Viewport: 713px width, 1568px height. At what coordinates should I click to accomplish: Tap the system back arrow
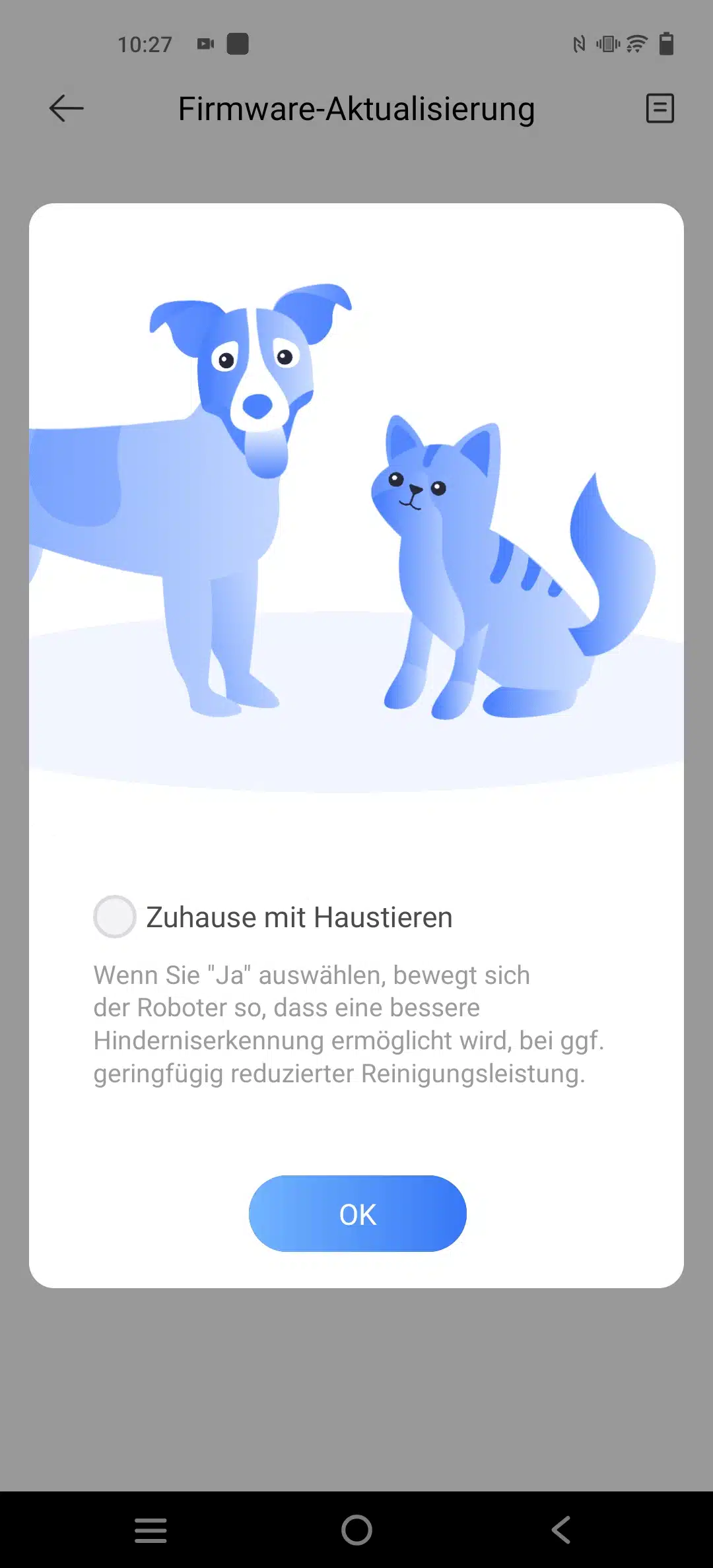point(561,1530)
